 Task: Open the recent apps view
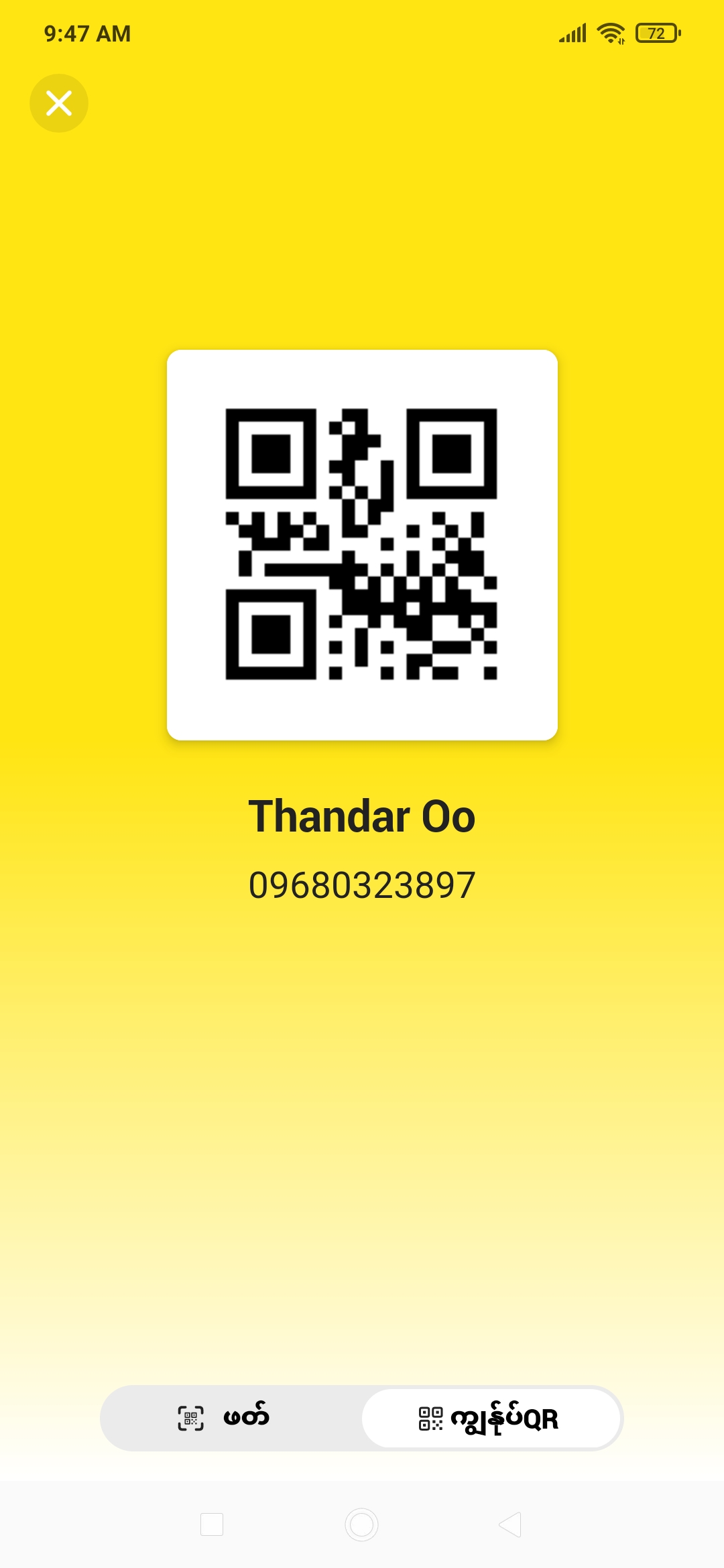[x=212, y=1524]
